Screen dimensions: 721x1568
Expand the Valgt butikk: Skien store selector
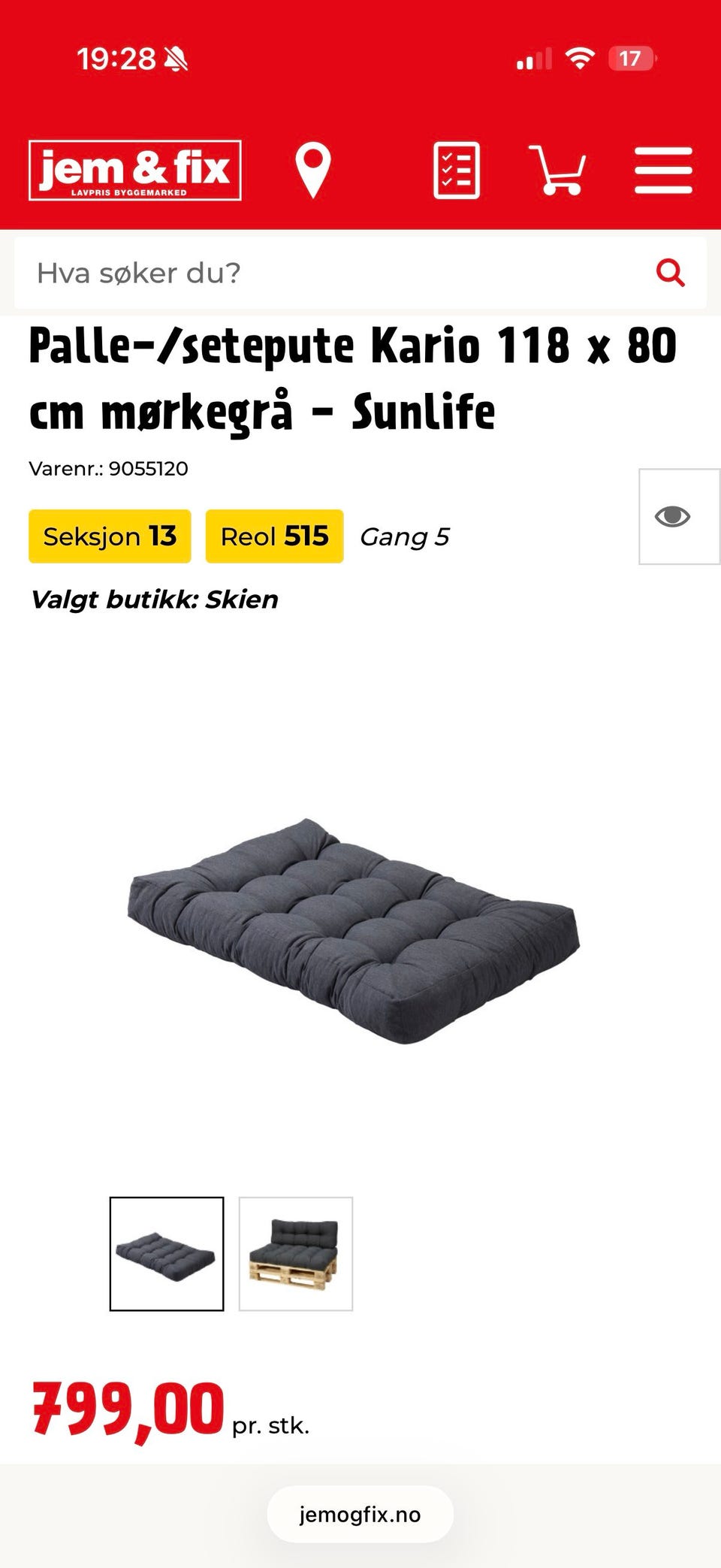click(154, 600)
